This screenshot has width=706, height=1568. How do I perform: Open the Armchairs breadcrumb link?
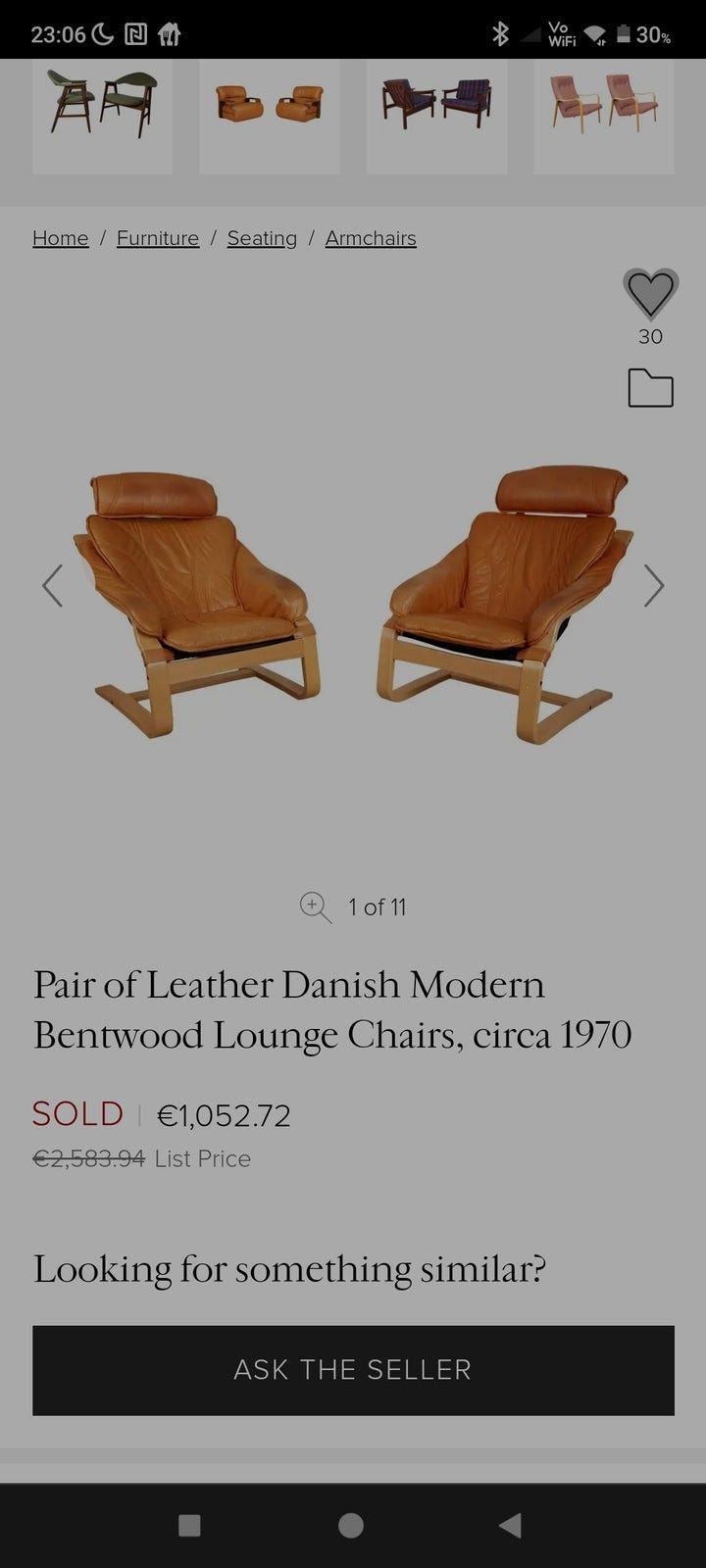click(371, 238)
